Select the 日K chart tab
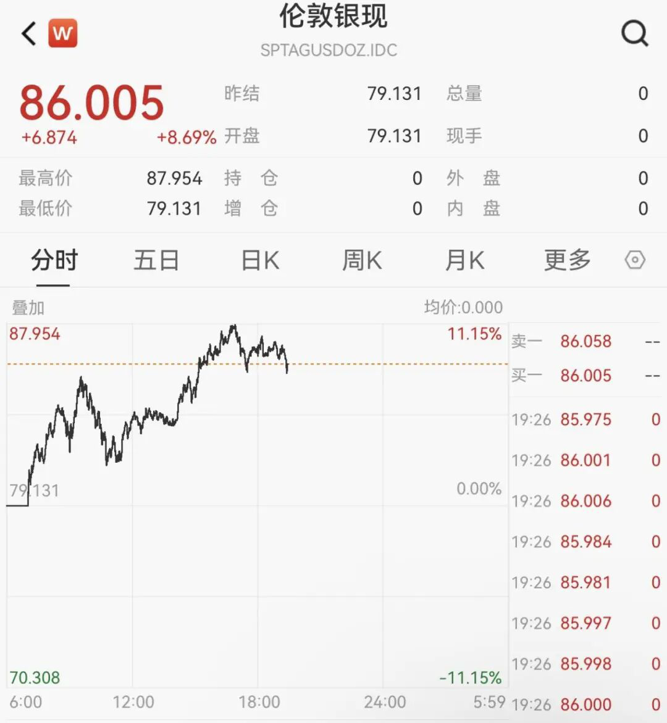Screen dimensions: 667x723 click(260, 261)
